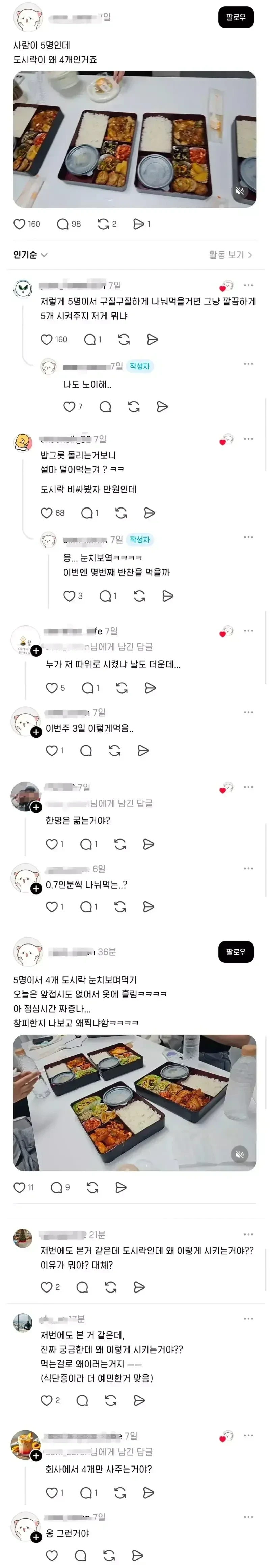Open overflow menu on the '식단중이라' comment
This screenshot has height=1568, width=270.
click(x=248, y=1318)
